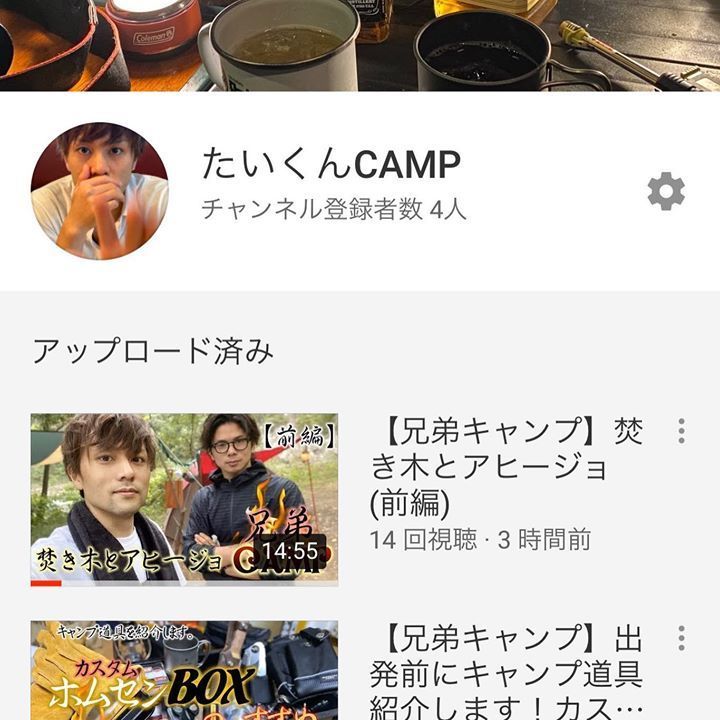
Task: Tap the たいくんCAMP channel profile picture
Action: [100, 191]
